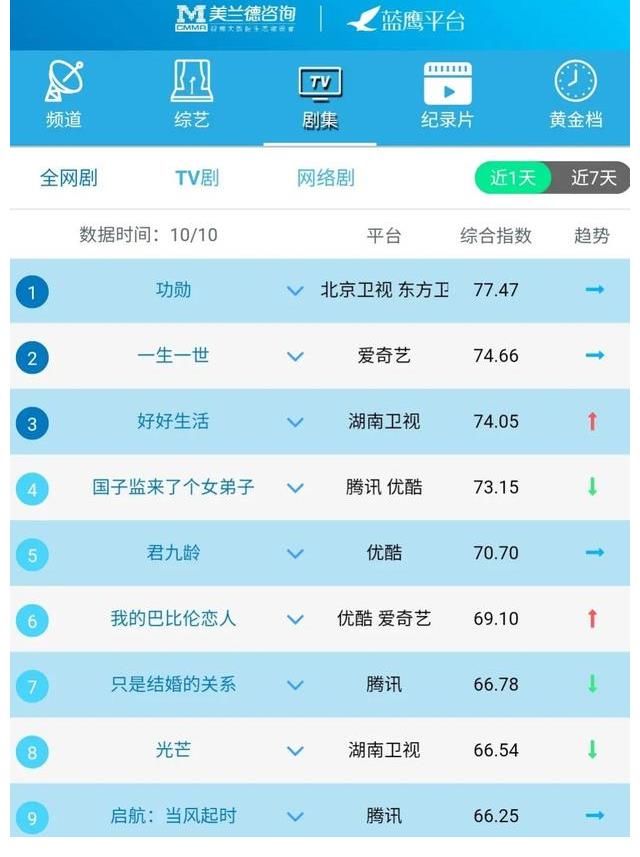Go to the 纪录片 tab
The image size is (640, 857).
pyautogui.click(x=447, y=95)
